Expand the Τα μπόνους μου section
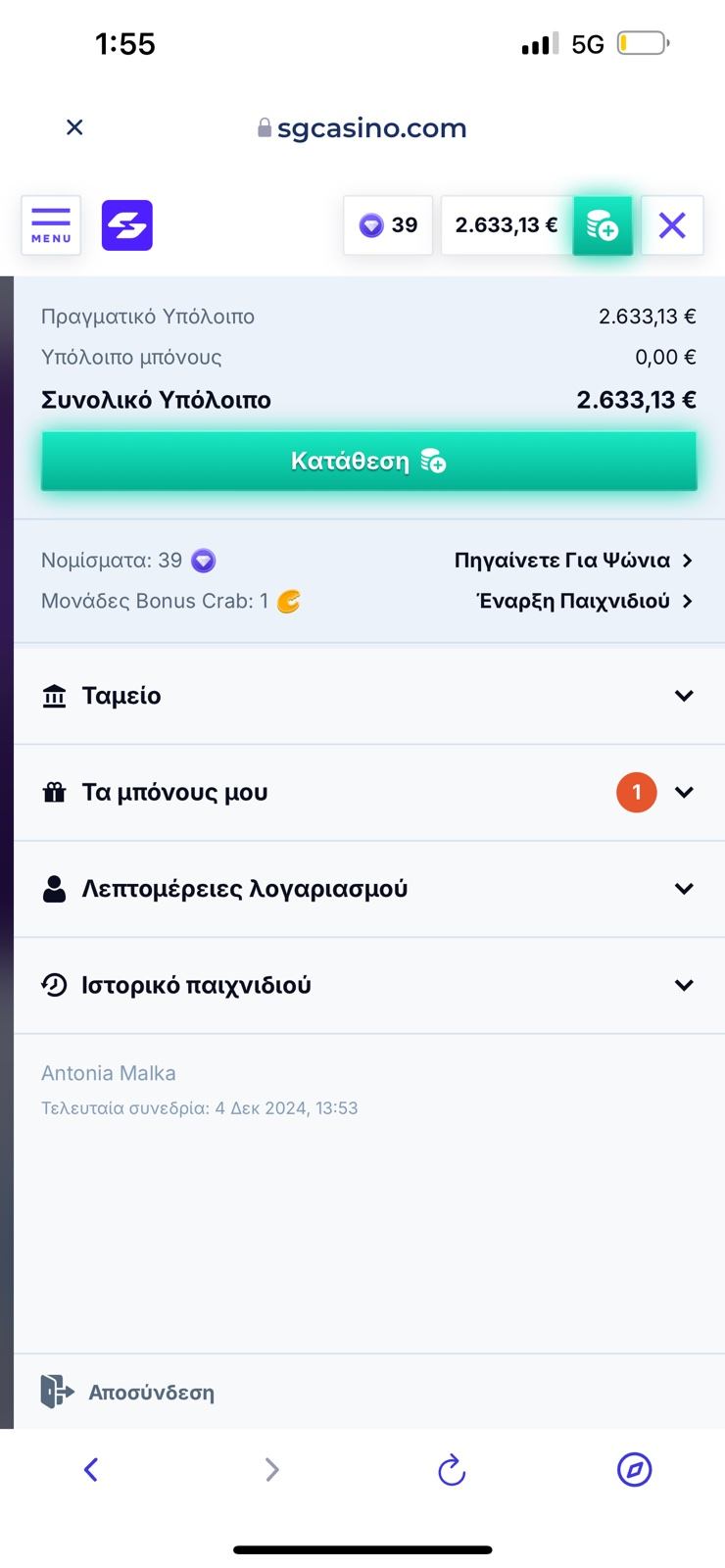The height and width of the screenshot is (1568, 725). pyautogui.click(x=368, y=792)
